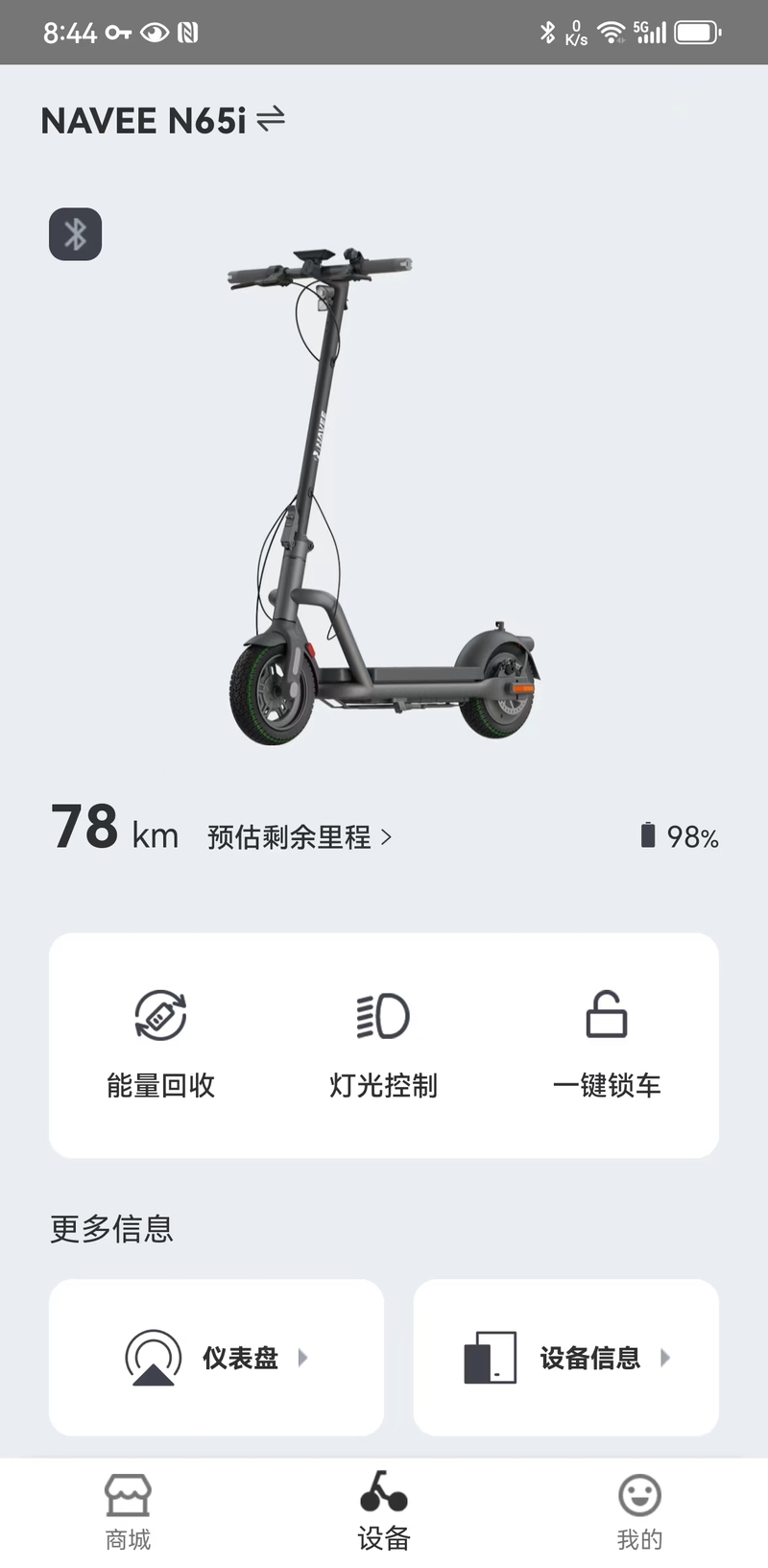Image resolution: width=768 pixels, height=1568 pixels.
Task: Open 预估剩余里程 details
Action: point(300,837)
